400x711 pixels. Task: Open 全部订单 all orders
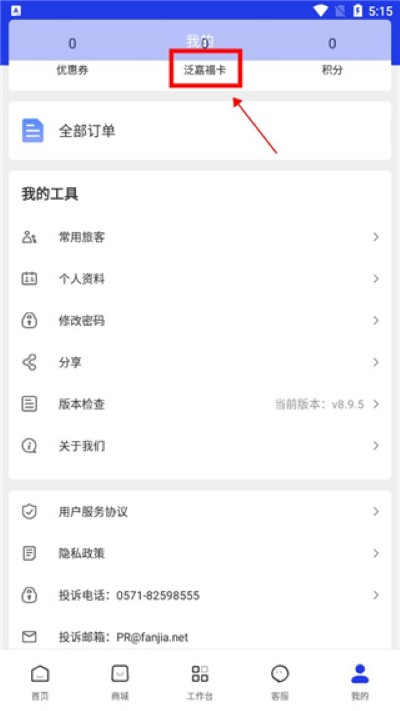pyautogui.click(x=200, y=131)
